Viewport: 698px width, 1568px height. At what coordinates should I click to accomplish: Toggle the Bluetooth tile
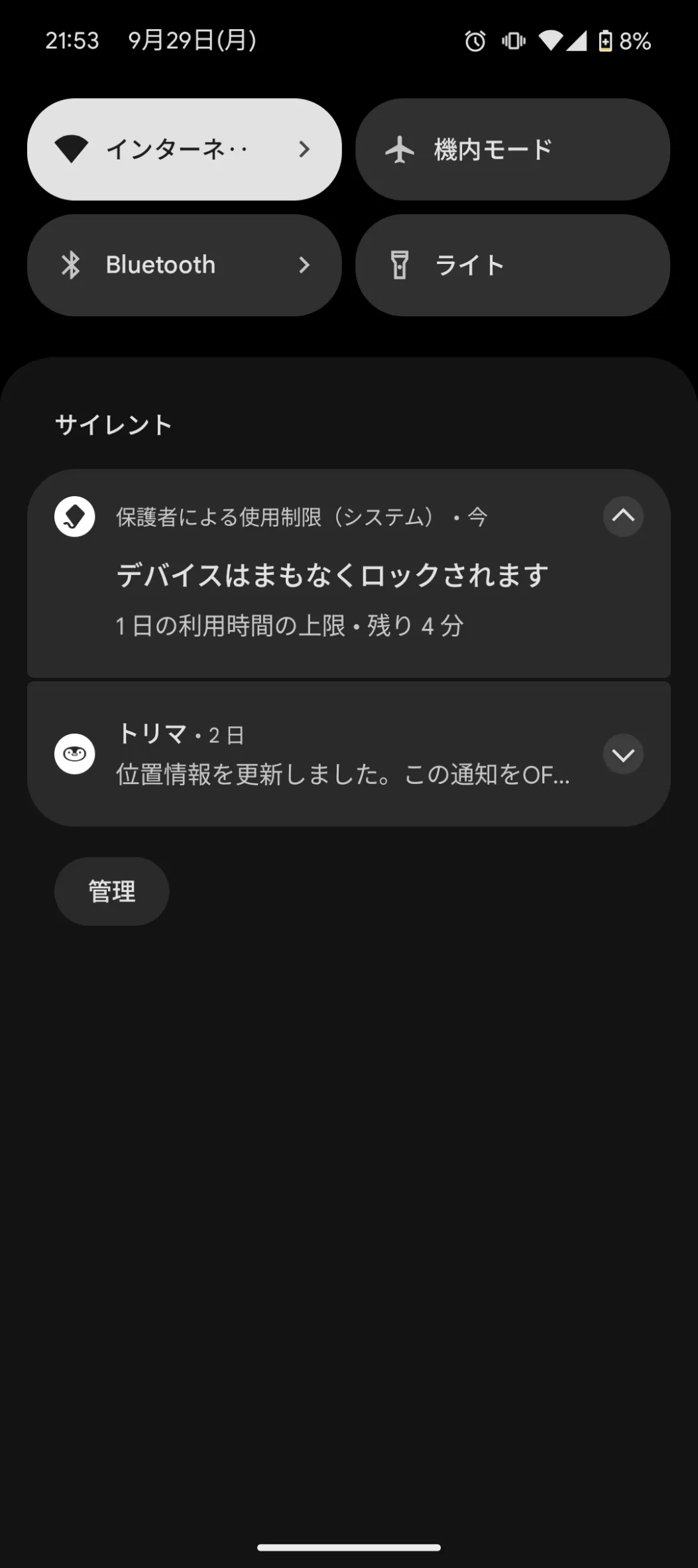pyautogui.click(x=184, y=265)
